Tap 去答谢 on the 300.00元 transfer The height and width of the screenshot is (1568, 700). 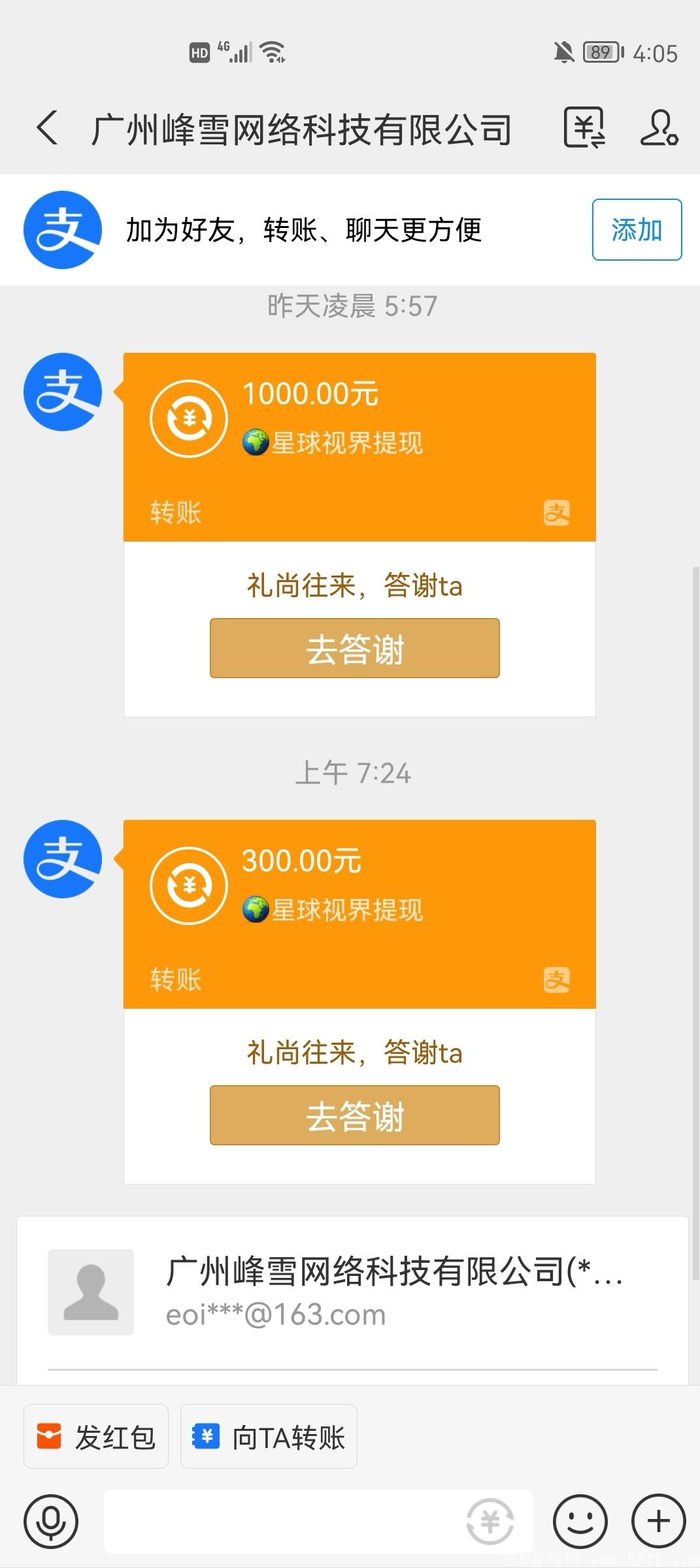pyautogui.click(x=354, y=1116)
